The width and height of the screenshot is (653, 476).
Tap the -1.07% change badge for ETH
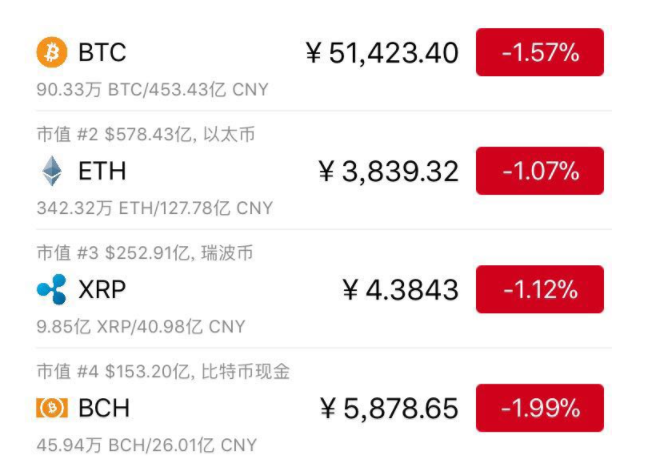click(540, 171)
